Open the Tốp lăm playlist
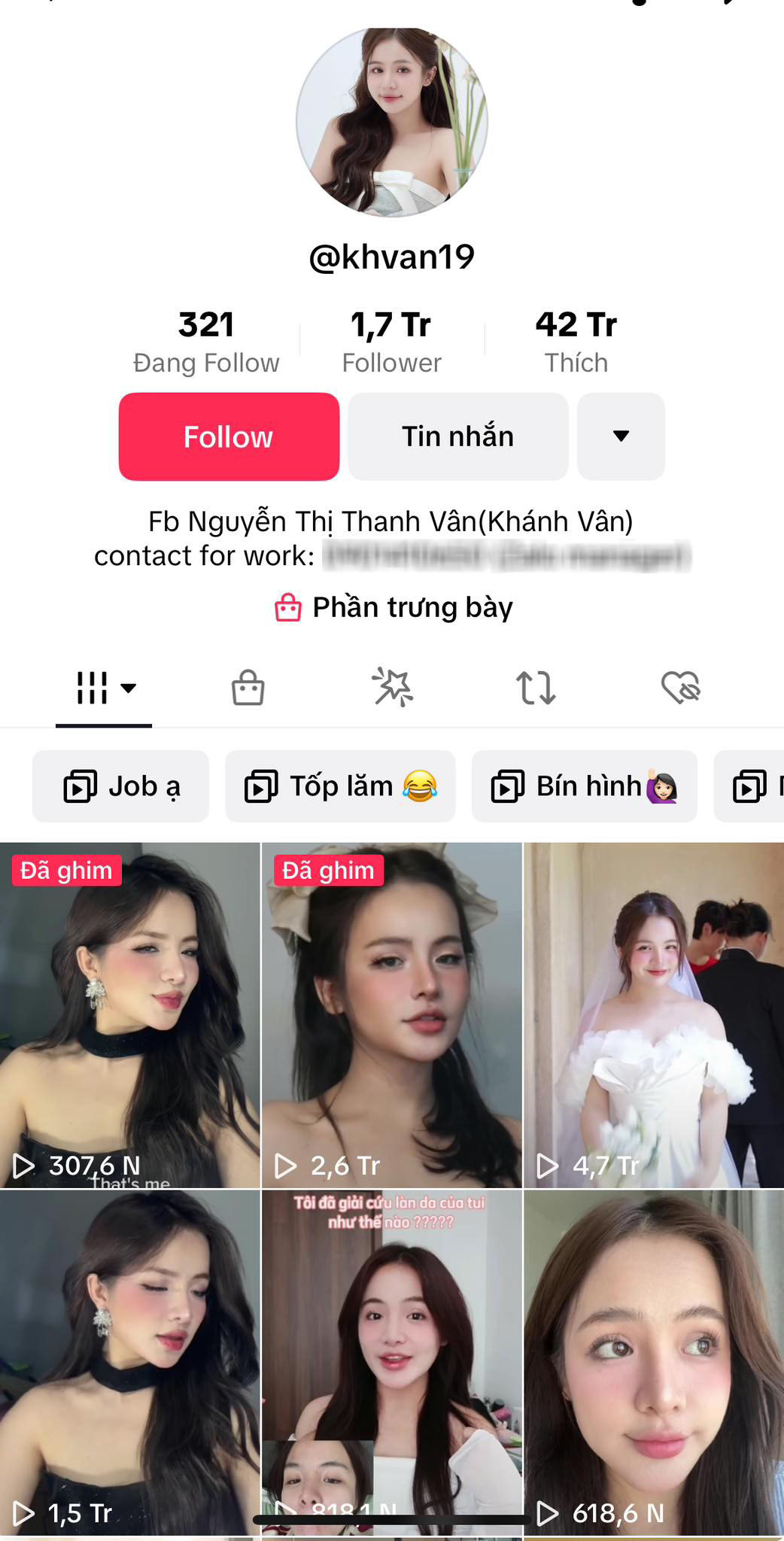 (340, 786)
